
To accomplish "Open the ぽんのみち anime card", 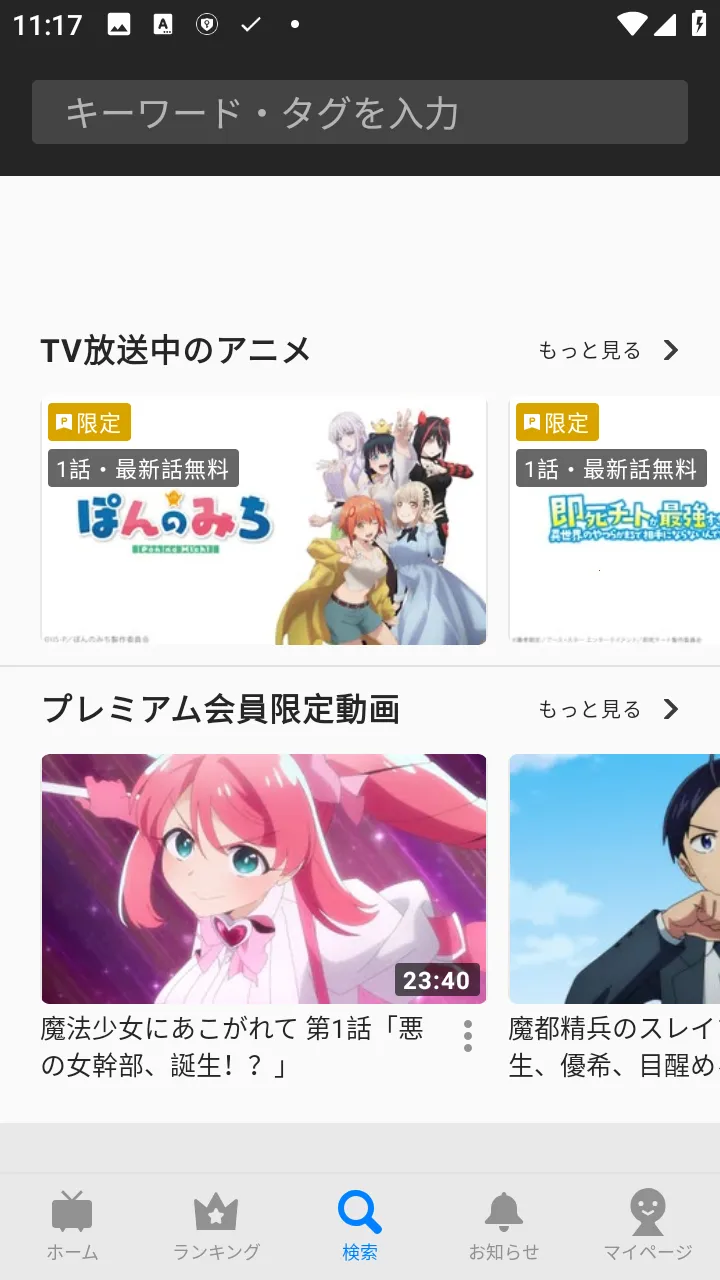I will tap(264, 521).
